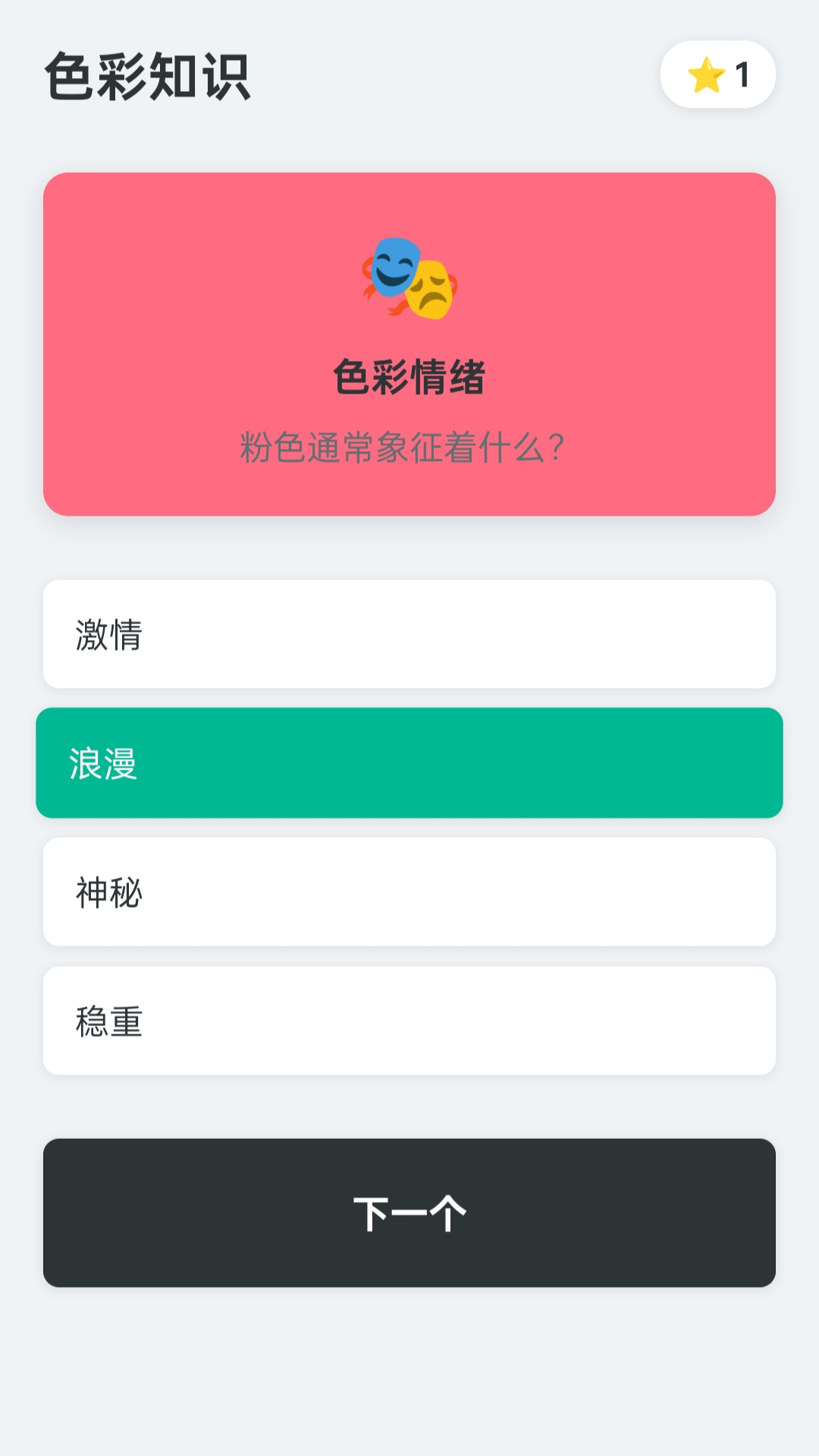Click the white score pill in top corner
Image resolution: width=819 pixels, height=1456 pixels.
point(717,75)
